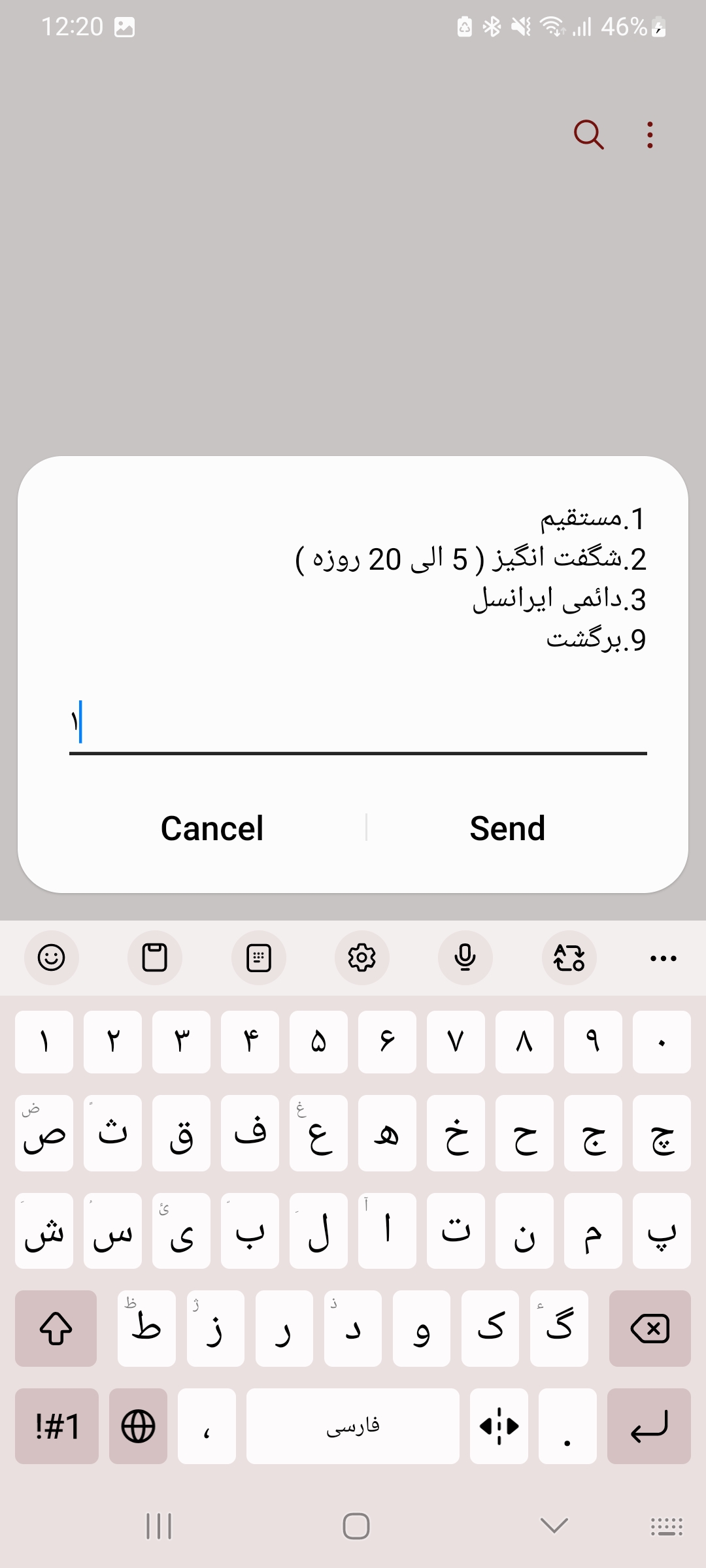
Task: Expand more keyboard toolbar options
Action: pyautogui.click(x=663, y=958)
